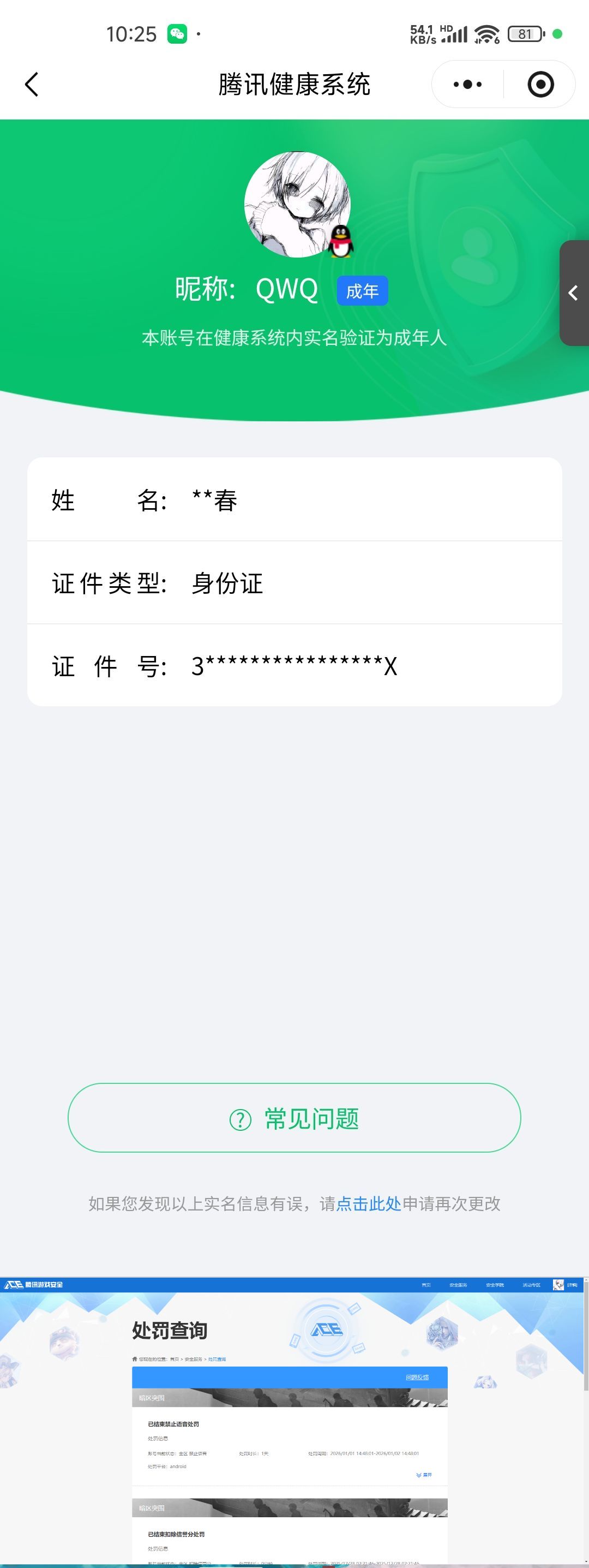Screen dimensions: 589x1568
Task: Open the 安全学院 navigation tab
Action: pyautogui.click(x=495, y=1286)
